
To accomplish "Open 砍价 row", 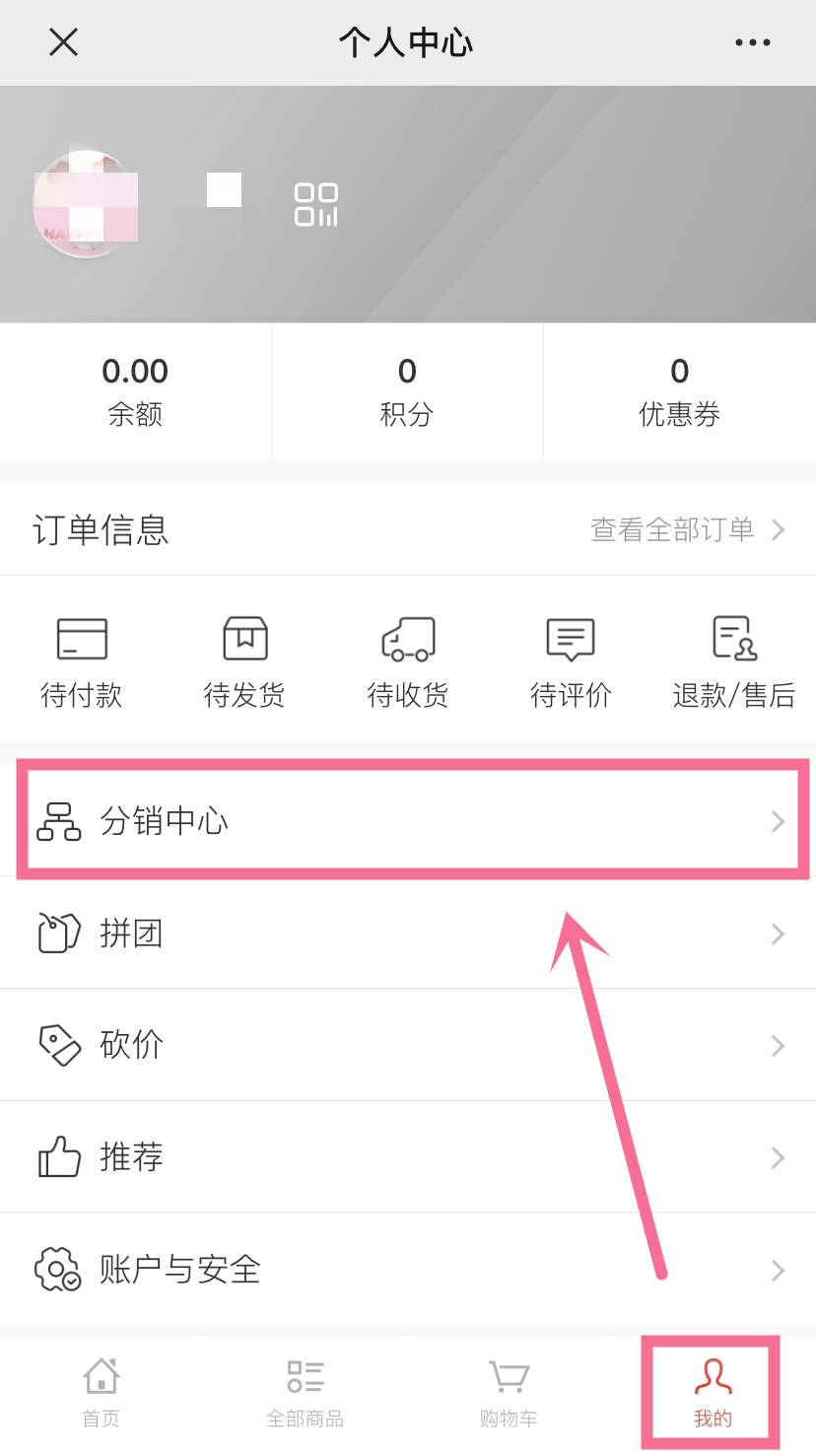I will [x=408, y=1045].
